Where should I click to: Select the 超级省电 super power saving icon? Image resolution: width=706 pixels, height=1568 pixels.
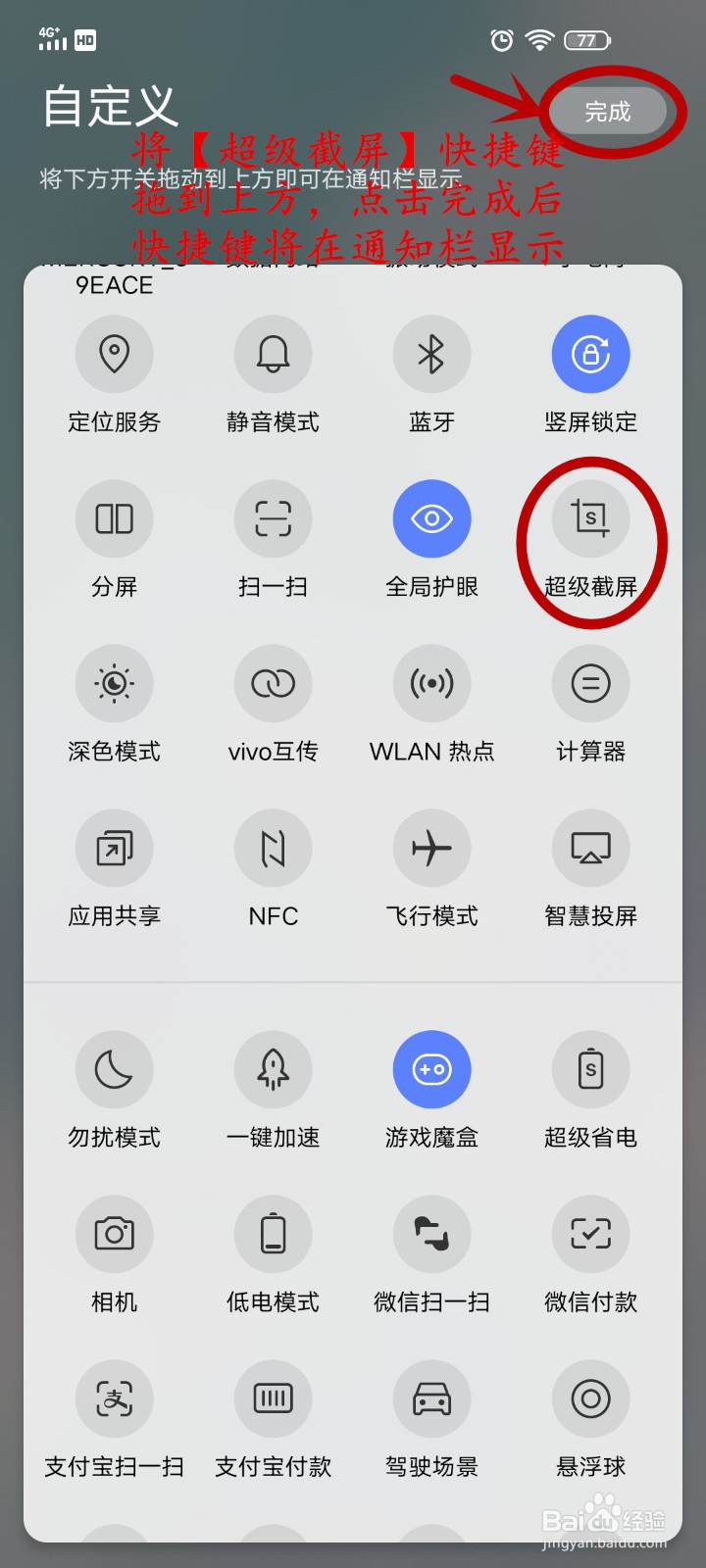[x=591, y=1069]
